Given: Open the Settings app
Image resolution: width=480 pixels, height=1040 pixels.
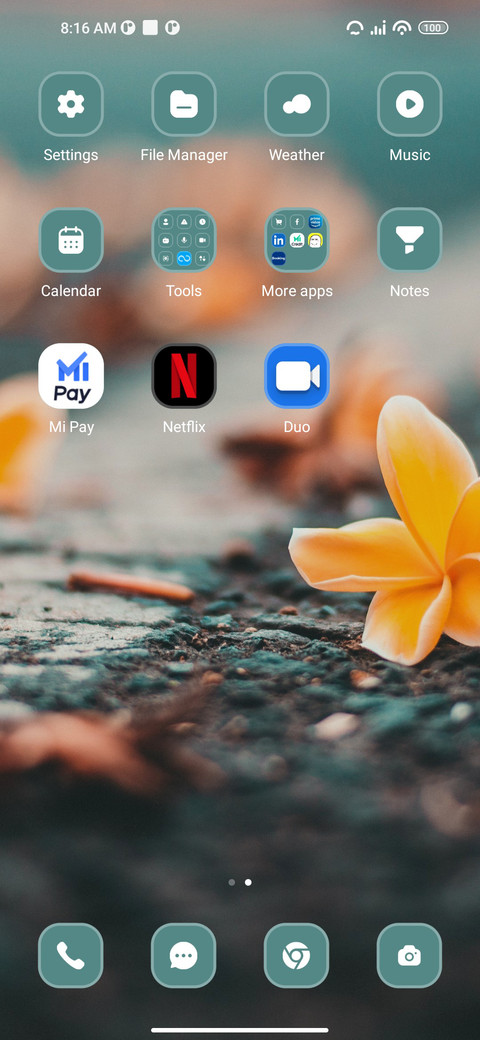Looking at the screenshot, I should (x=71, y=104).
